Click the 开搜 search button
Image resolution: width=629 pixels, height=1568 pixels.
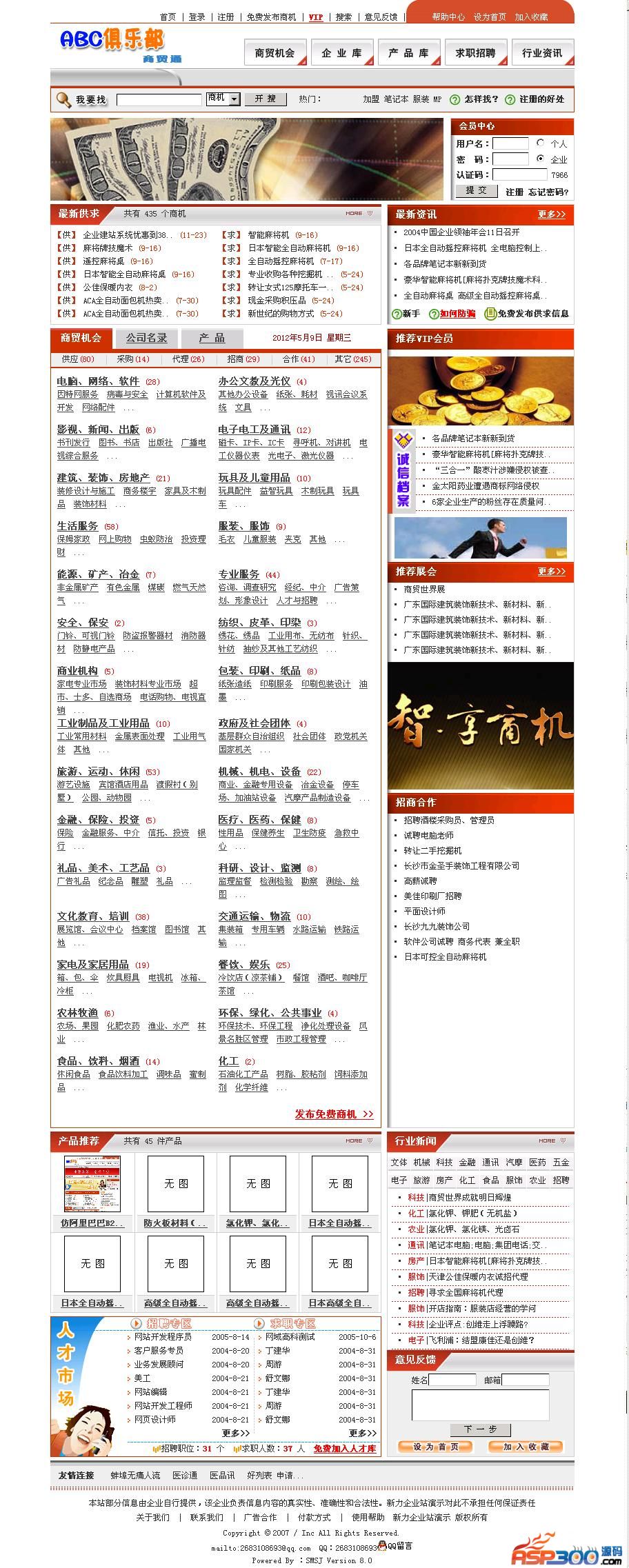[266, 99]
